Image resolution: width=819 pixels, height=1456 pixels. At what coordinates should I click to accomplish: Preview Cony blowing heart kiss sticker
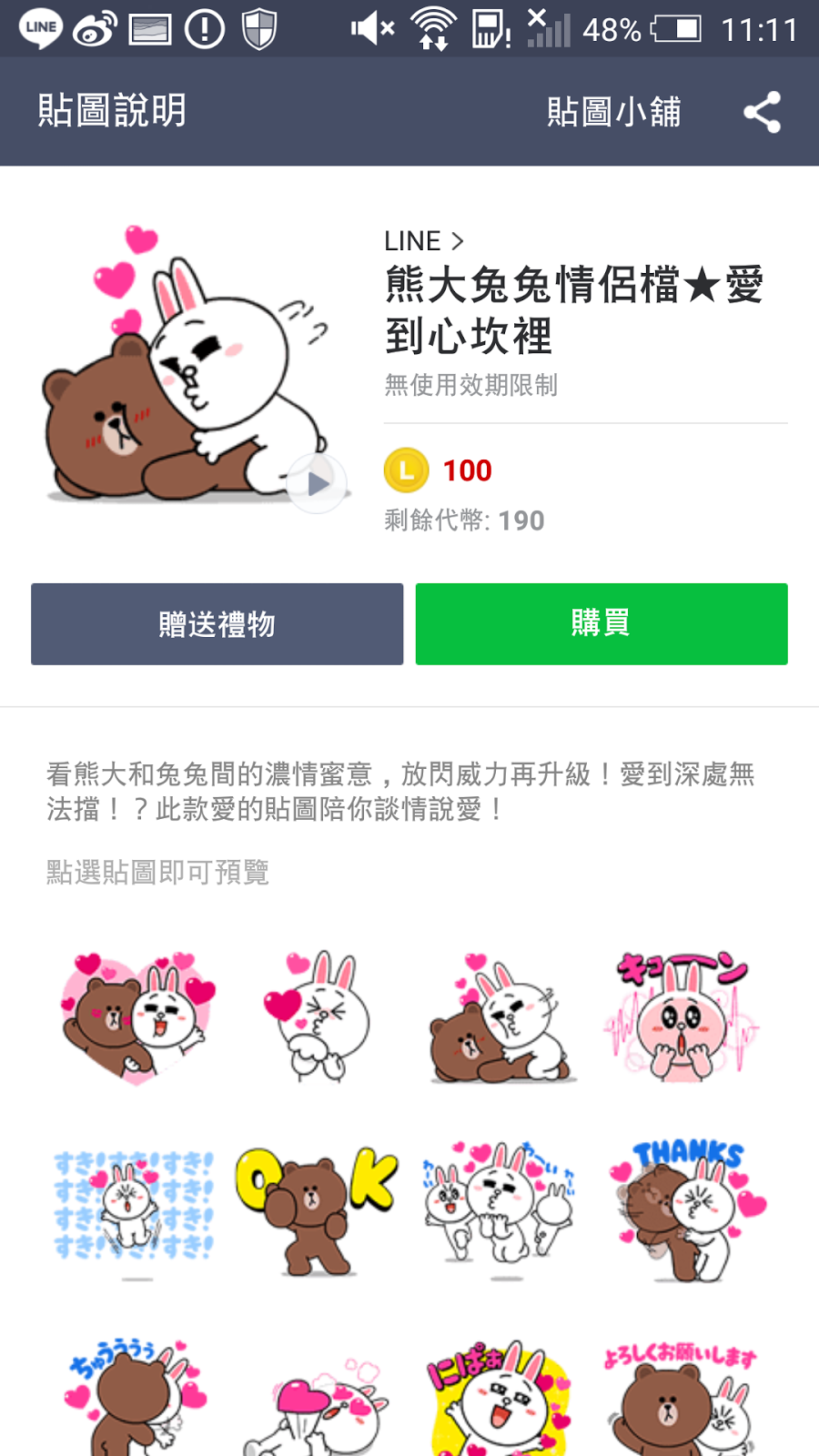(318, 1017)
